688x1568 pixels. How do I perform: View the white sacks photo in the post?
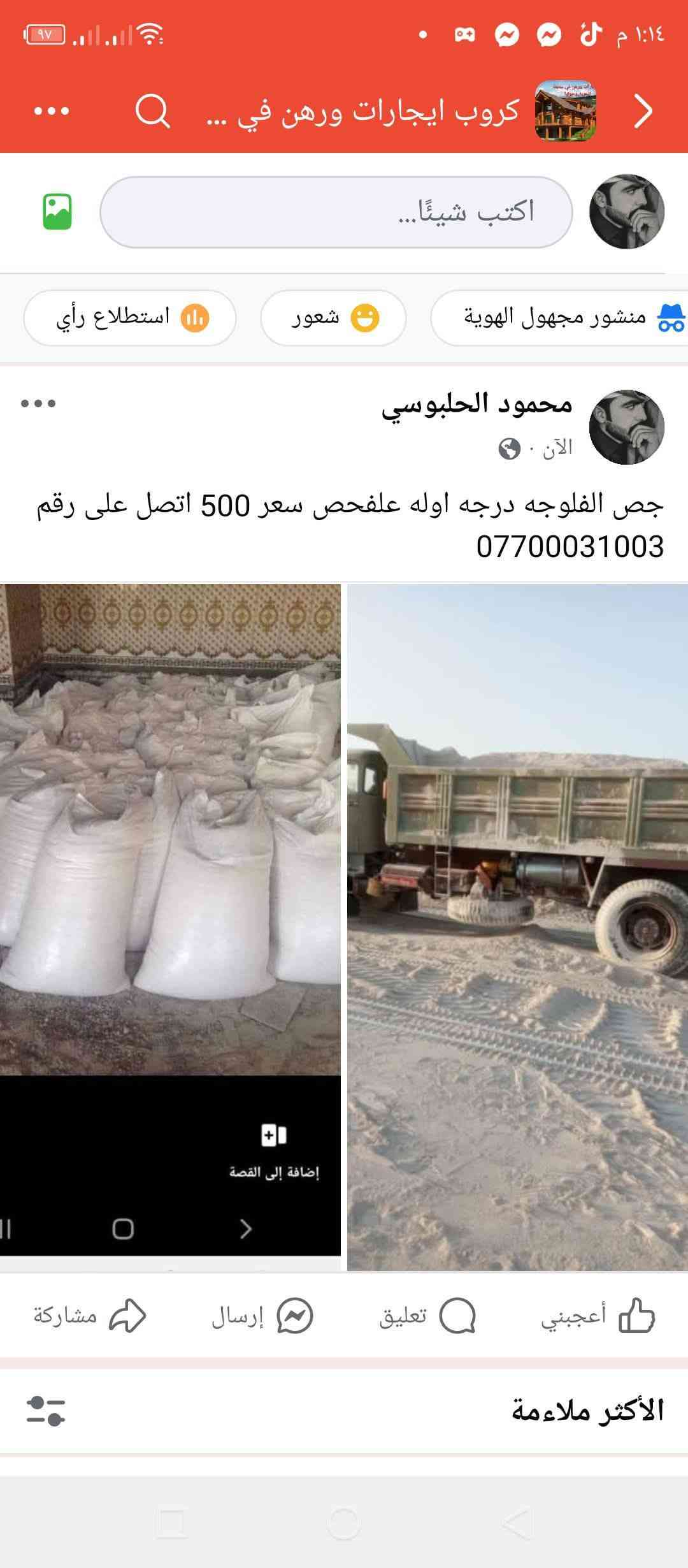point(170,829)
